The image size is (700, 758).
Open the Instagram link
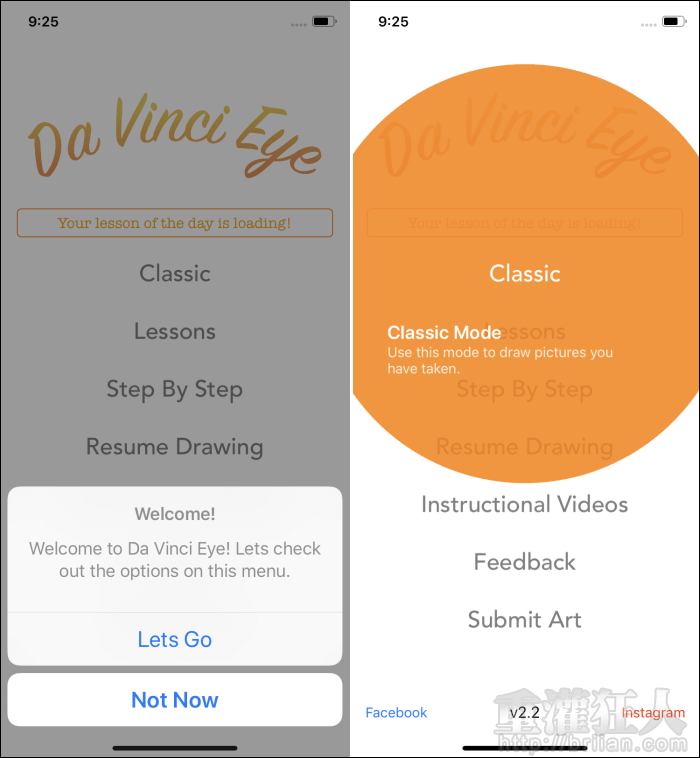[654, 713]
